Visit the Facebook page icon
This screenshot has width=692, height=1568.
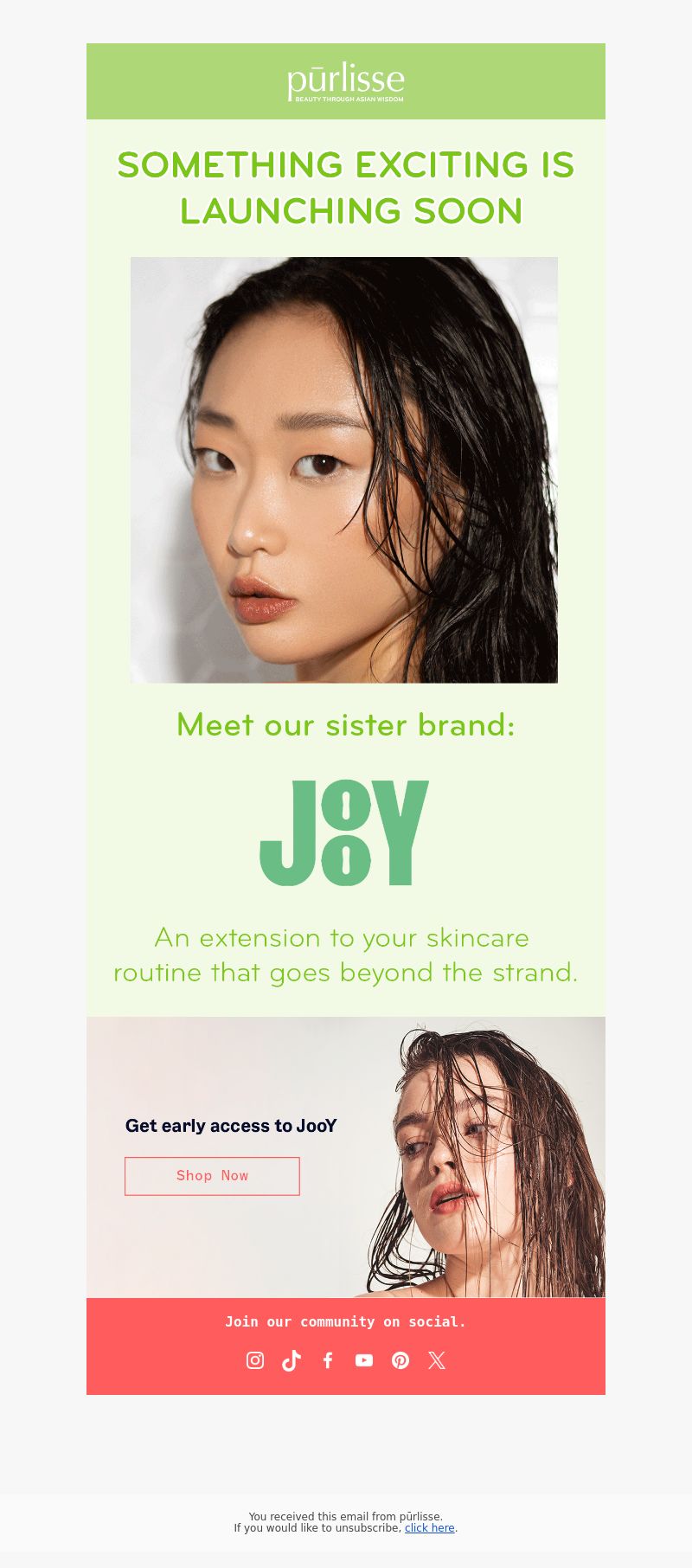[x=328, y=1360]
